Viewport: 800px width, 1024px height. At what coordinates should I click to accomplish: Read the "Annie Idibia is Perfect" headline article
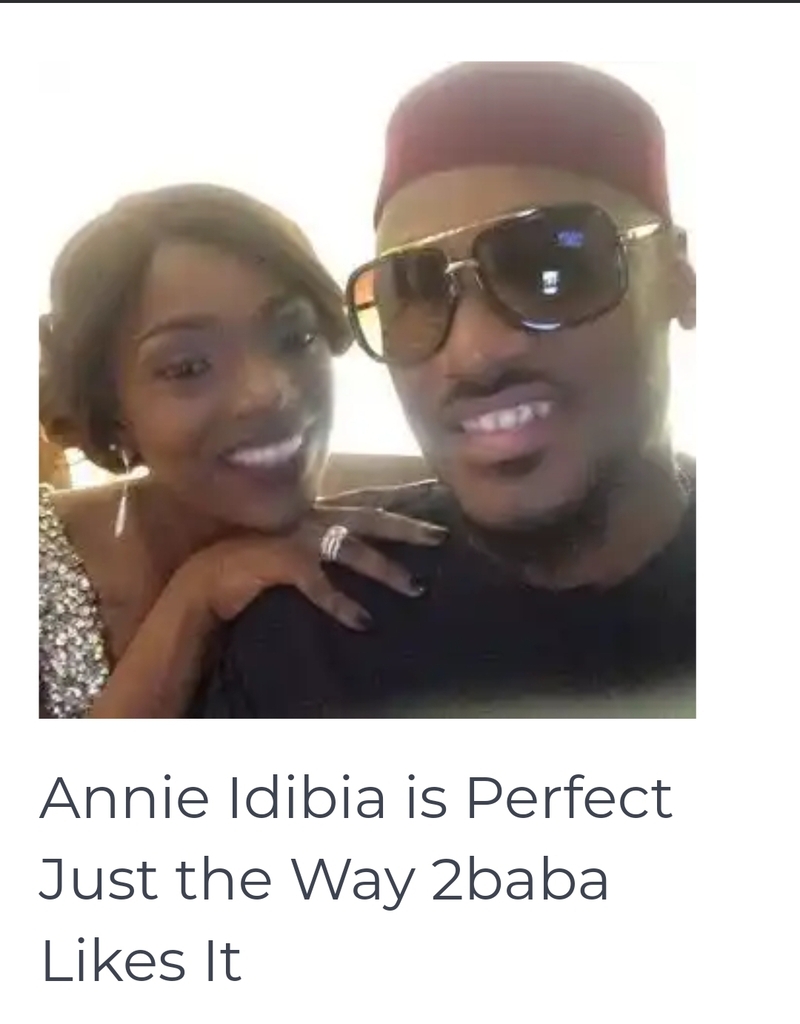point(355,880)
